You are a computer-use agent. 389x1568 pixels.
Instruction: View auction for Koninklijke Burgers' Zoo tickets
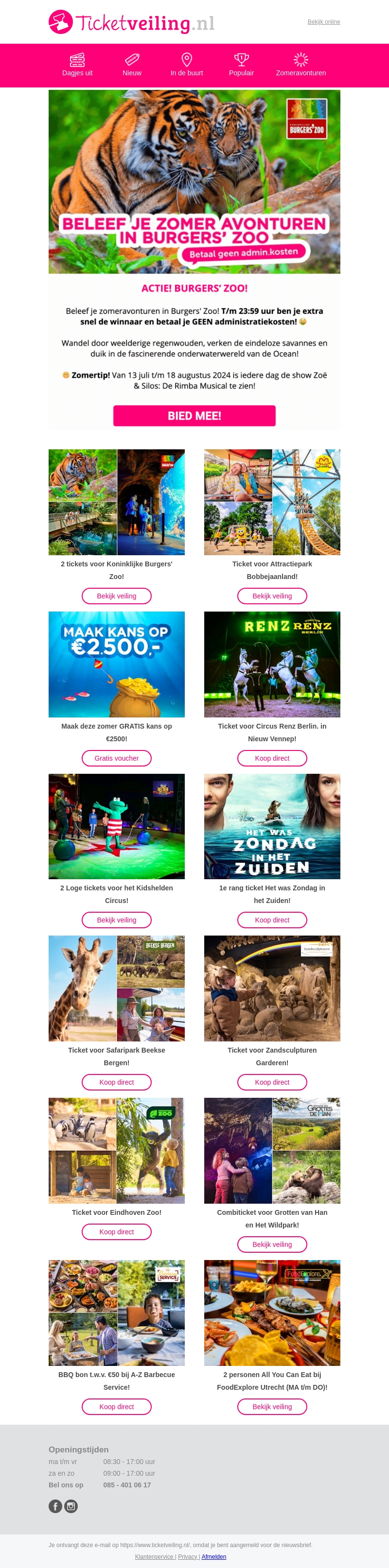[116, 596]
